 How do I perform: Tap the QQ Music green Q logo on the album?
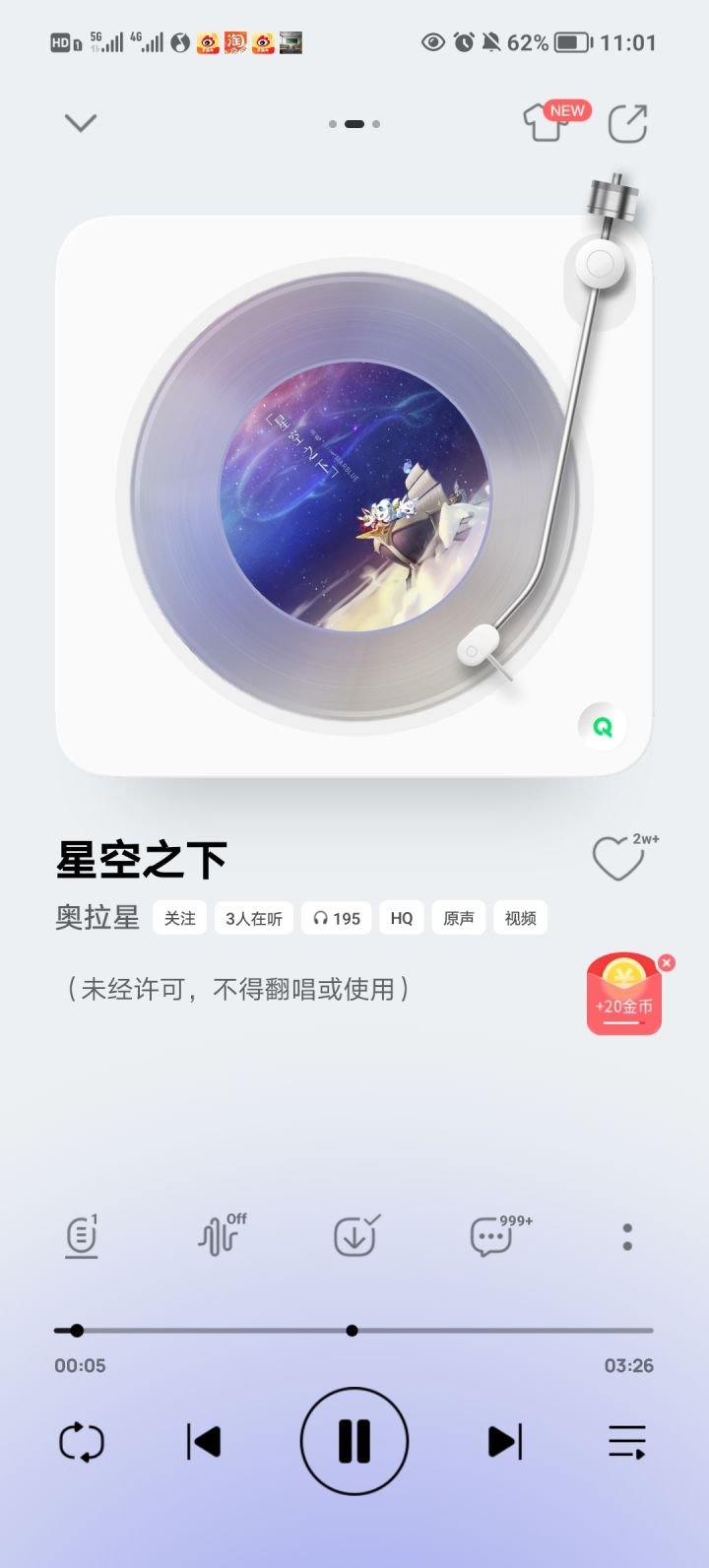click(603, 725)
